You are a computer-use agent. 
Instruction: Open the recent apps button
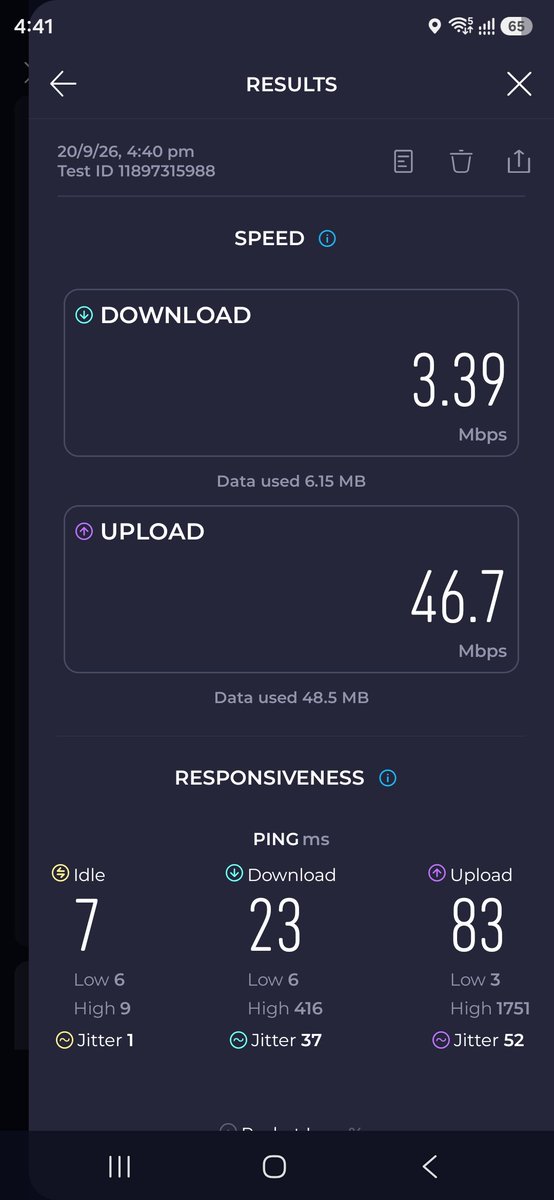[x=119, y=1166]
